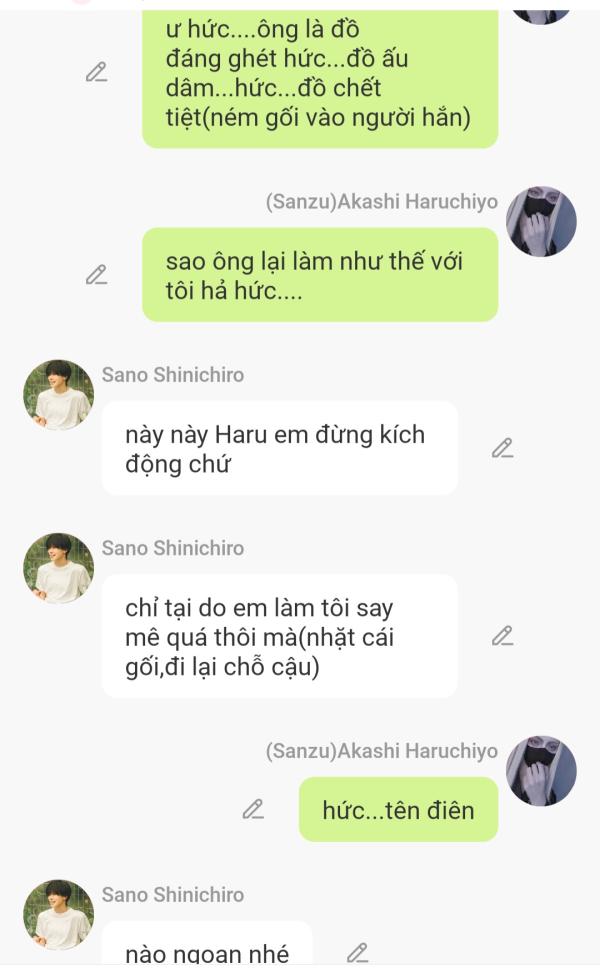Open Sano Shinichiro's avatar beside 'này này Haru'
The image size is (600, 973).
coord(58,395)
